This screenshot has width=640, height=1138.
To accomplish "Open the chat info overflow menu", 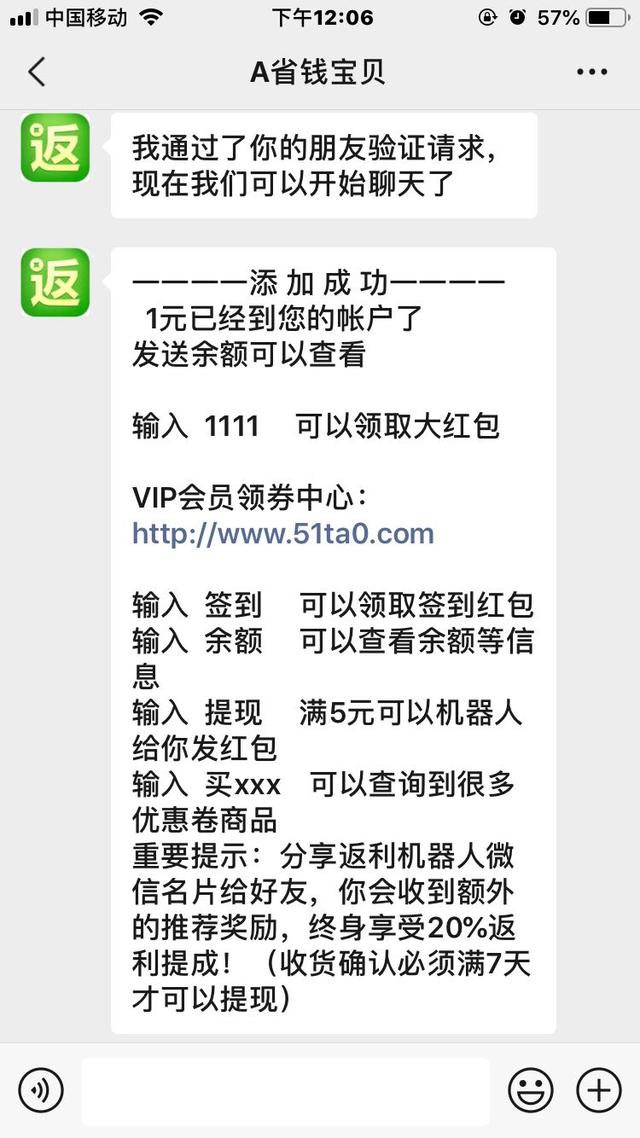I will click(x=591, y=72).
